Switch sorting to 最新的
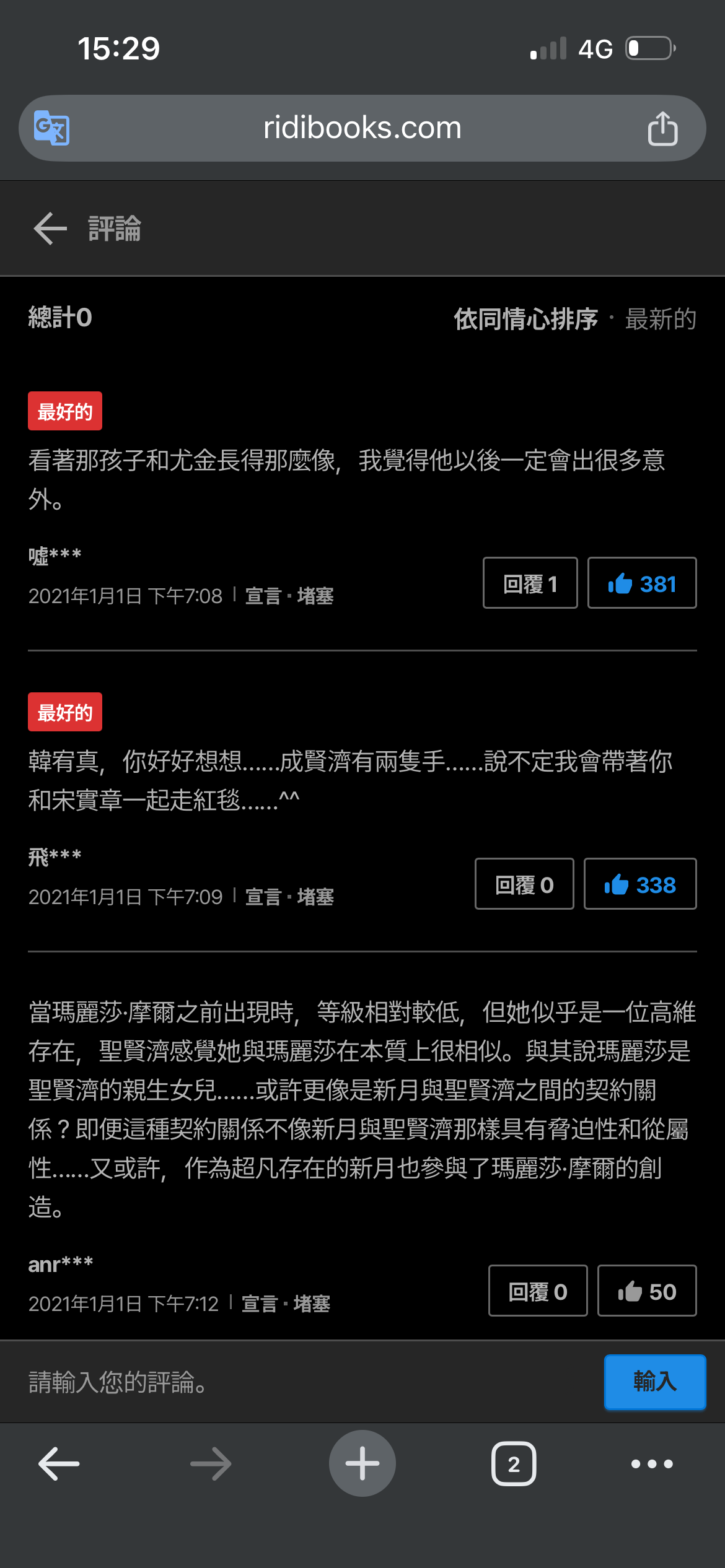The width and height of the screenshot is (725, 1568). 661,319
